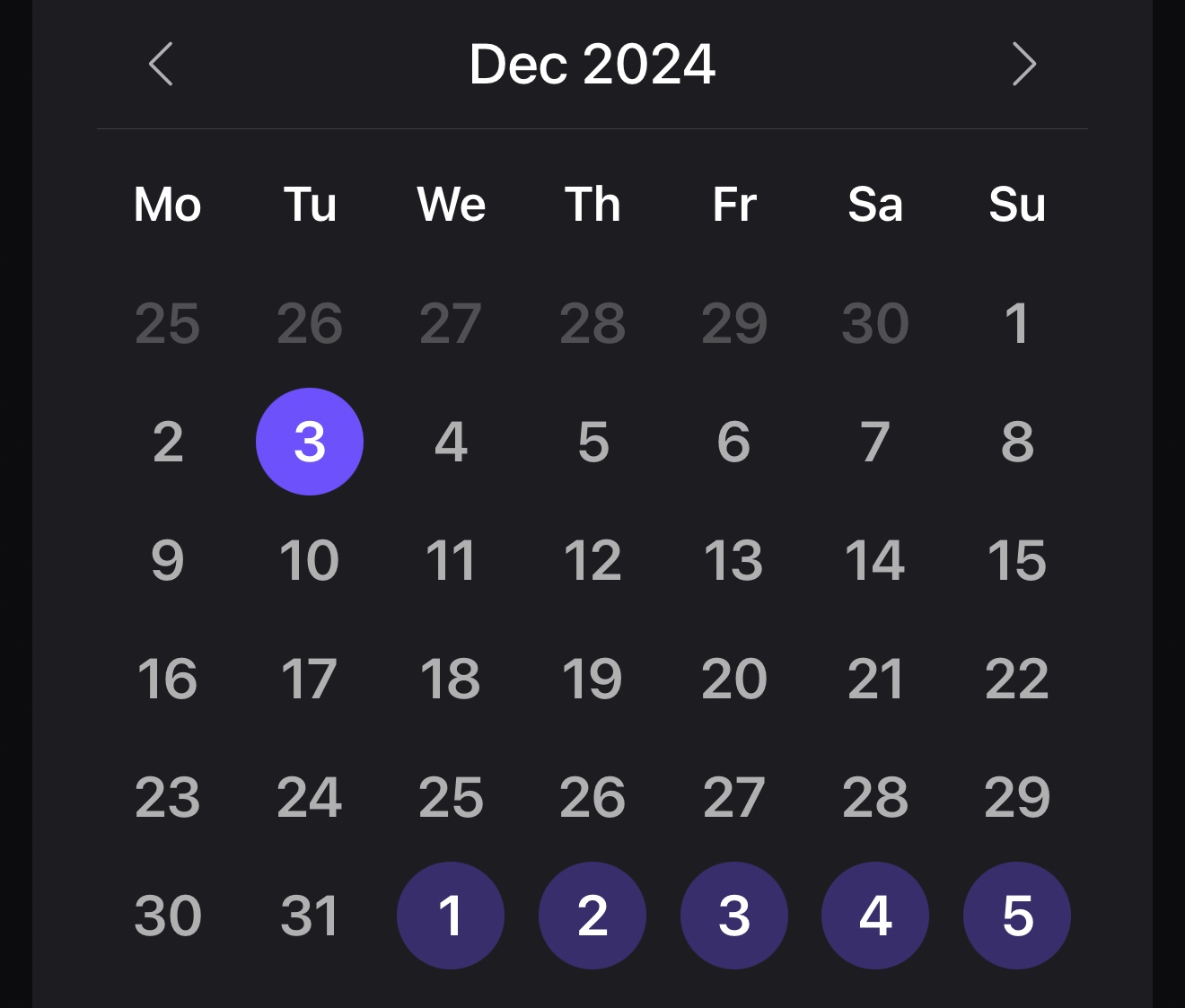Choose greyed-out November 30

pyautogui.click(x=875, y=323)
